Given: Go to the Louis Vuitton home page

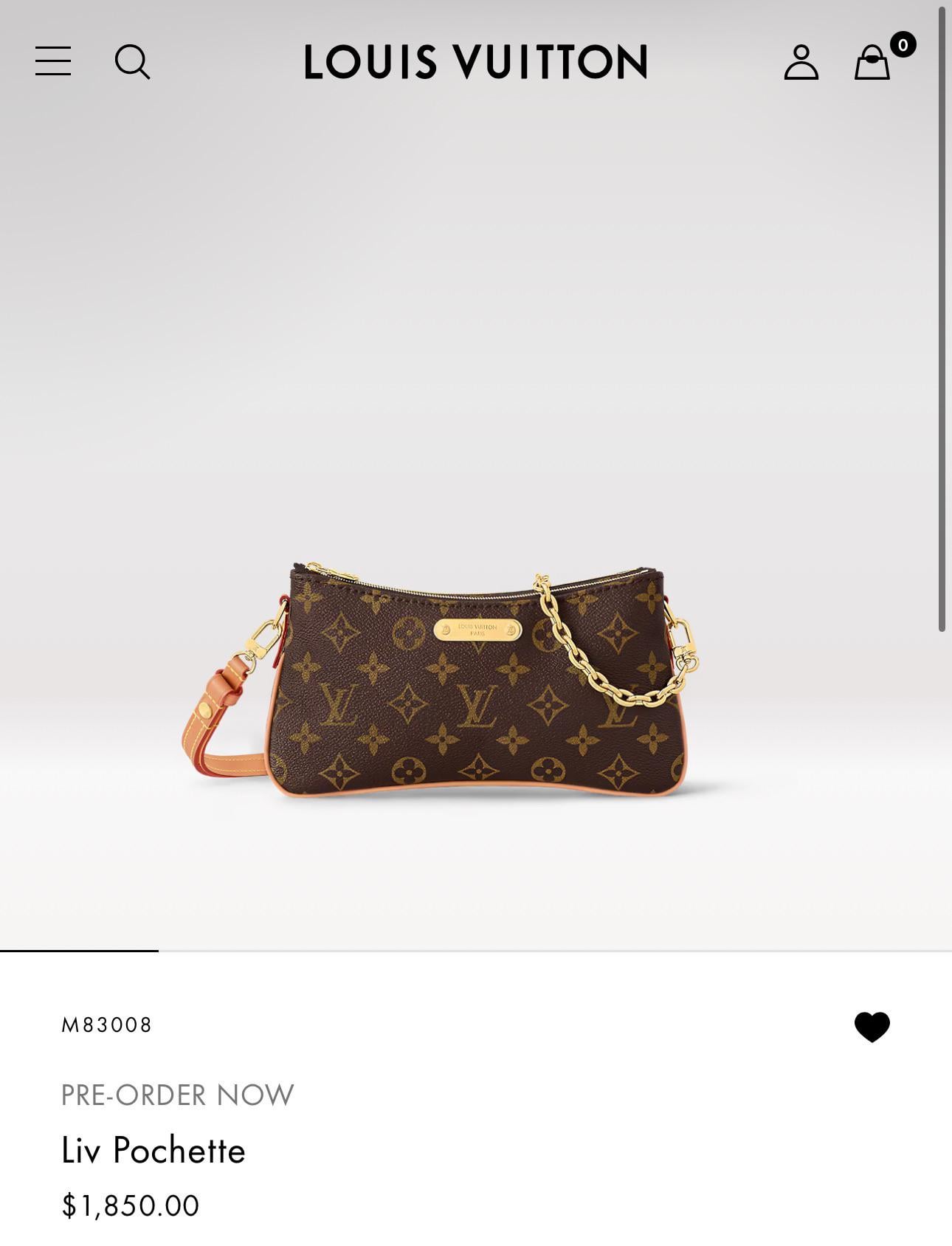Looking at the screenshot, I should pyautogui.click(x=476, y=62).
